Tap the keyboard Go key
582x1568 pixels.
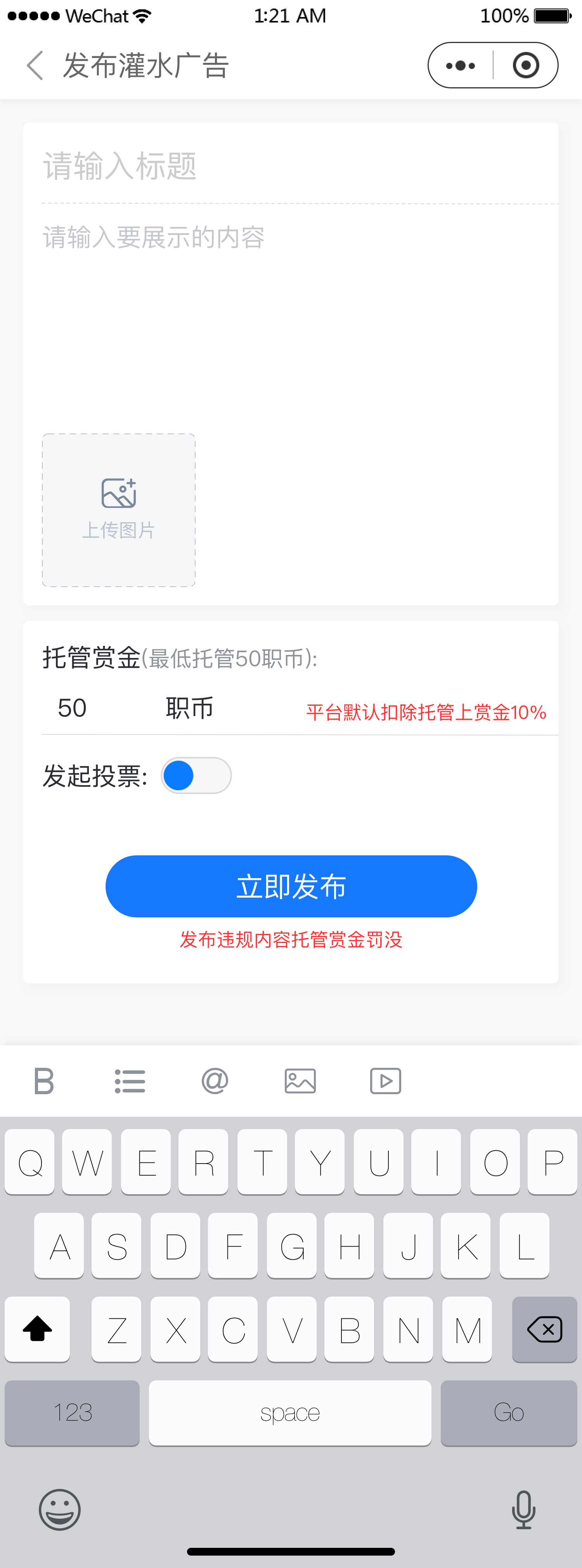point(508,1412)
